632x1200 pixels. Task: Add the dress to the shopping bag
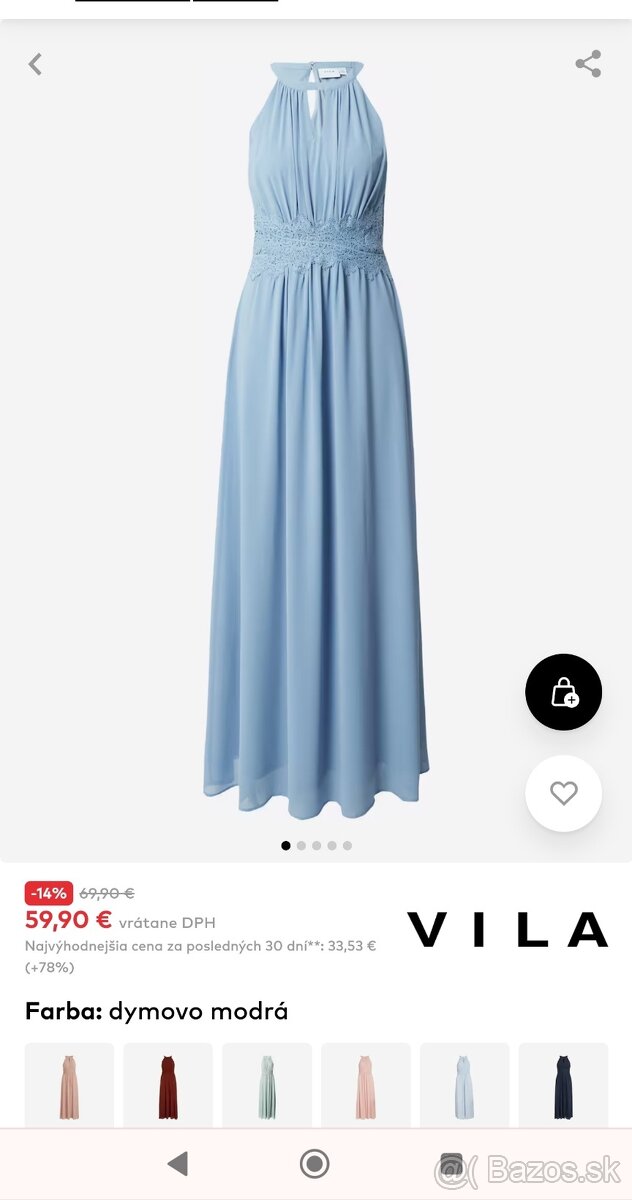(564, 692)
